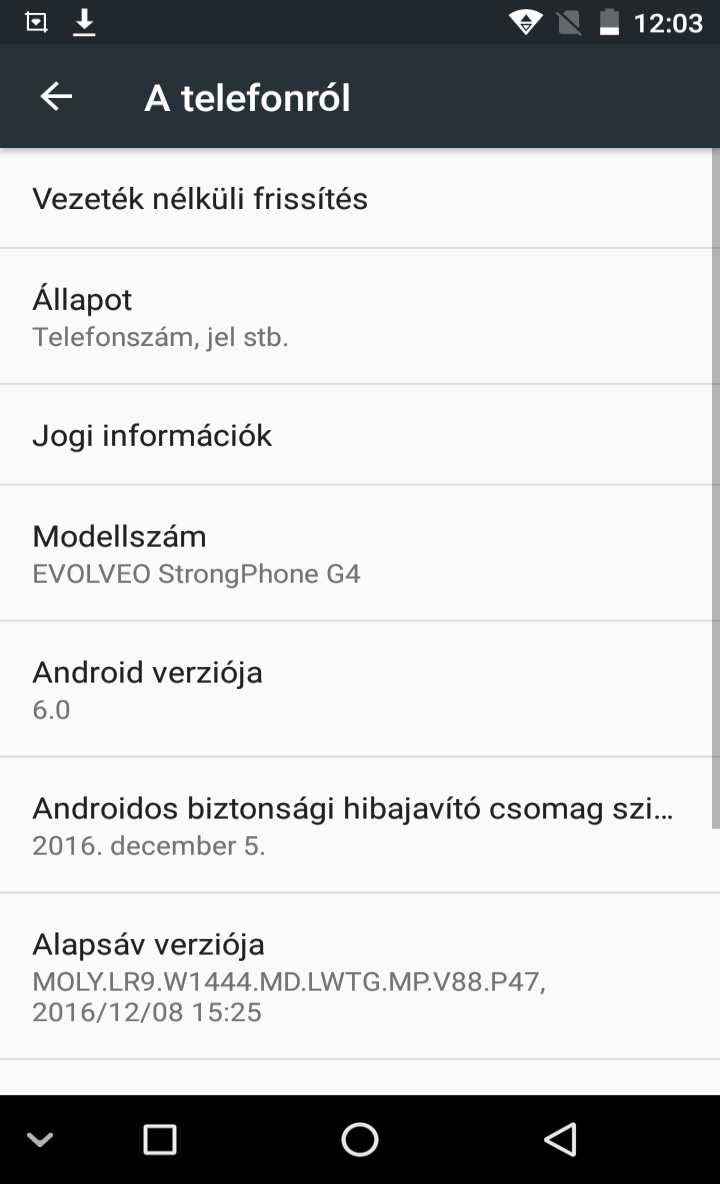Go to the home screen via the circle button
Screen dimensions: 720x1184
360,1139
